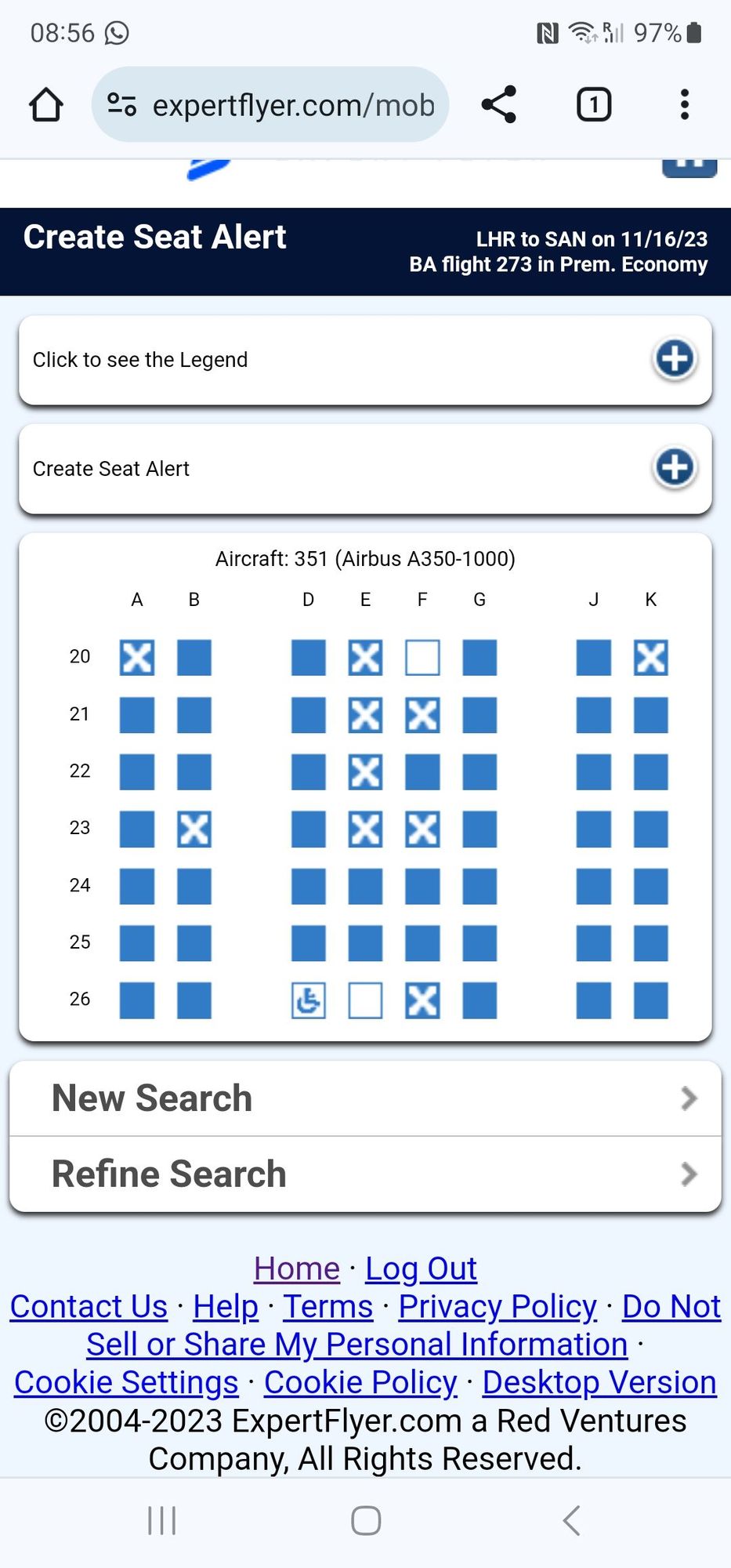Tap the expertflyer.com address bar
Screen dimensions: 731x1568
[x=270, y=104]
